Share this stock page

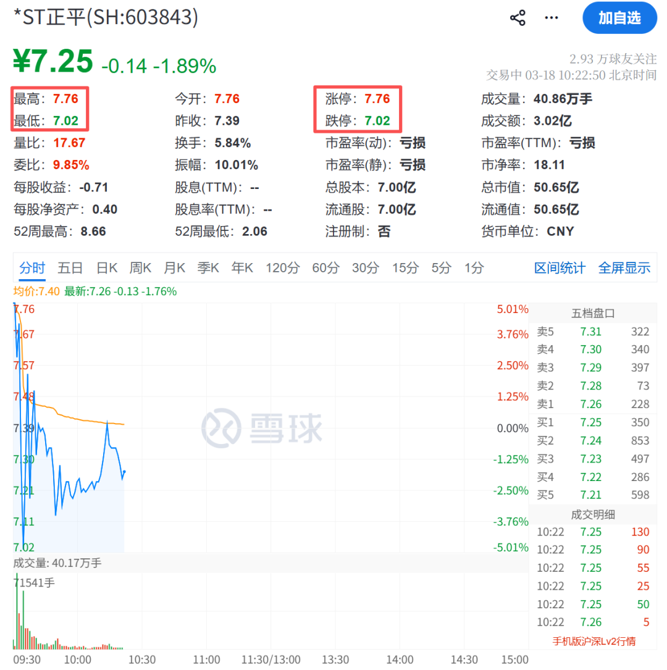(518, 18)
